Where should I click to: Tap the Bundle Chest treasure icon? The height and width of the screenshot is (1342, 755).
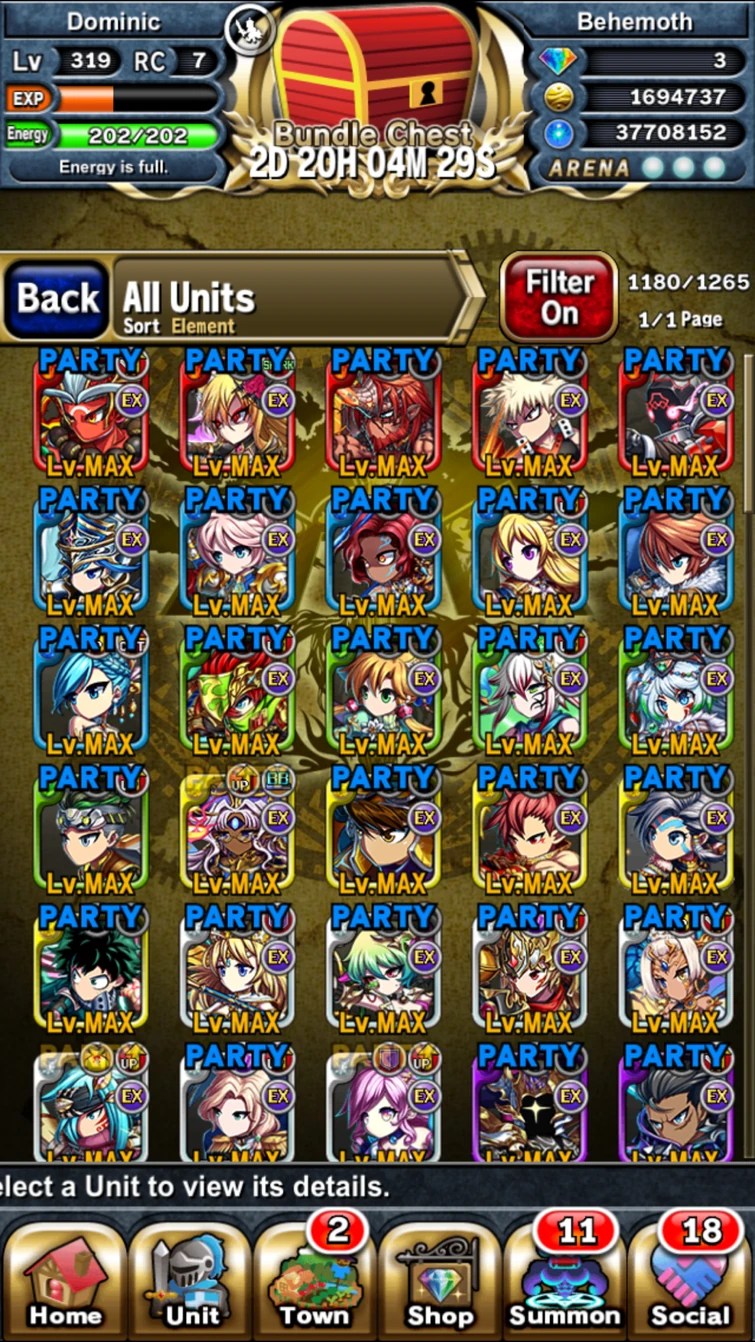377,75
